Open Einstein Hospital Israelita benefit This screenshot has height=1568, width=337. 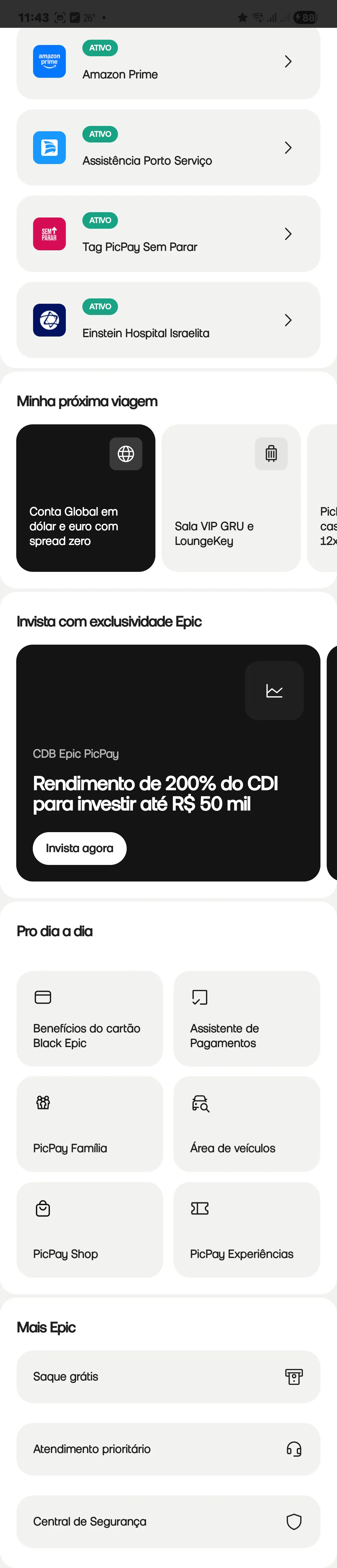coord(168,320)
